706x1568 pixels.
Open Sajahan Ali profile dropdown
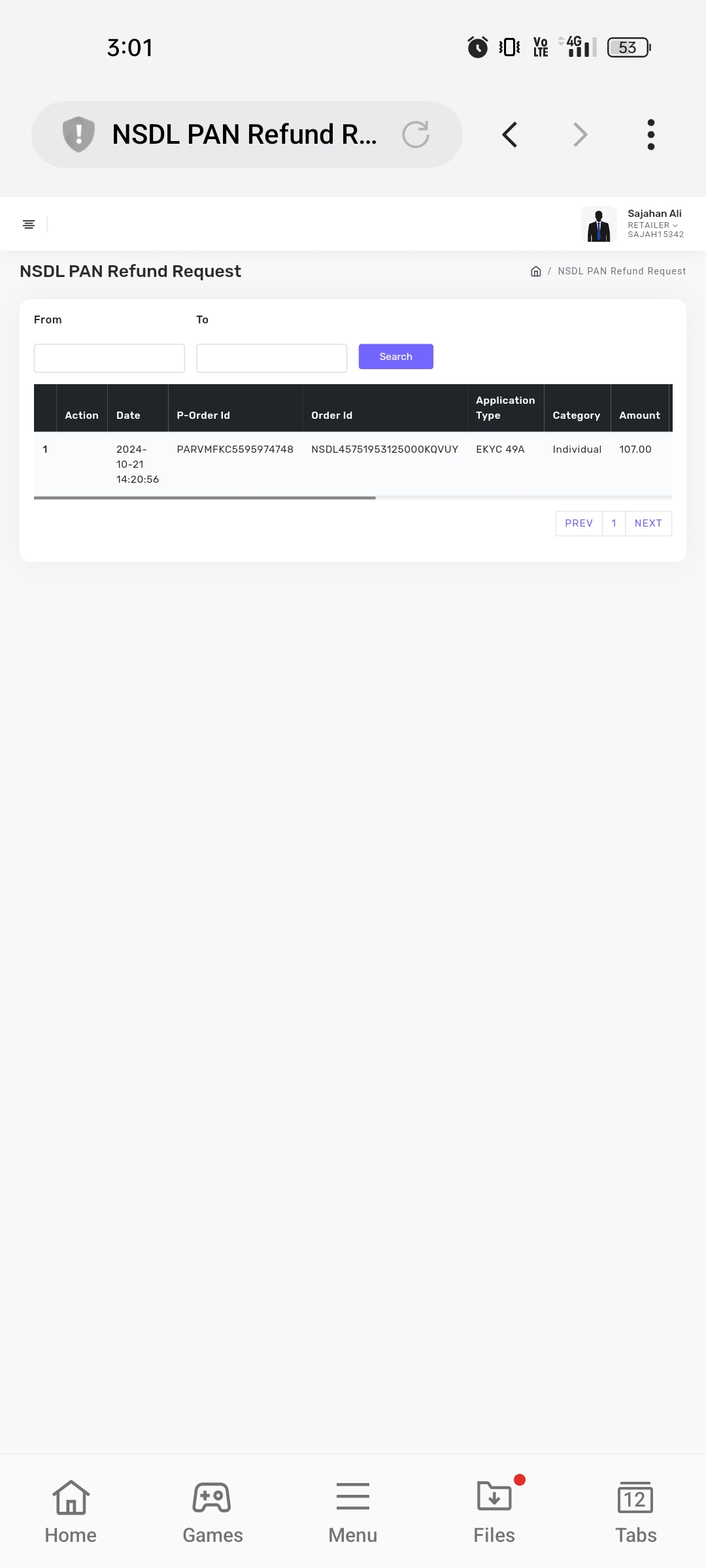pos(654,224)
